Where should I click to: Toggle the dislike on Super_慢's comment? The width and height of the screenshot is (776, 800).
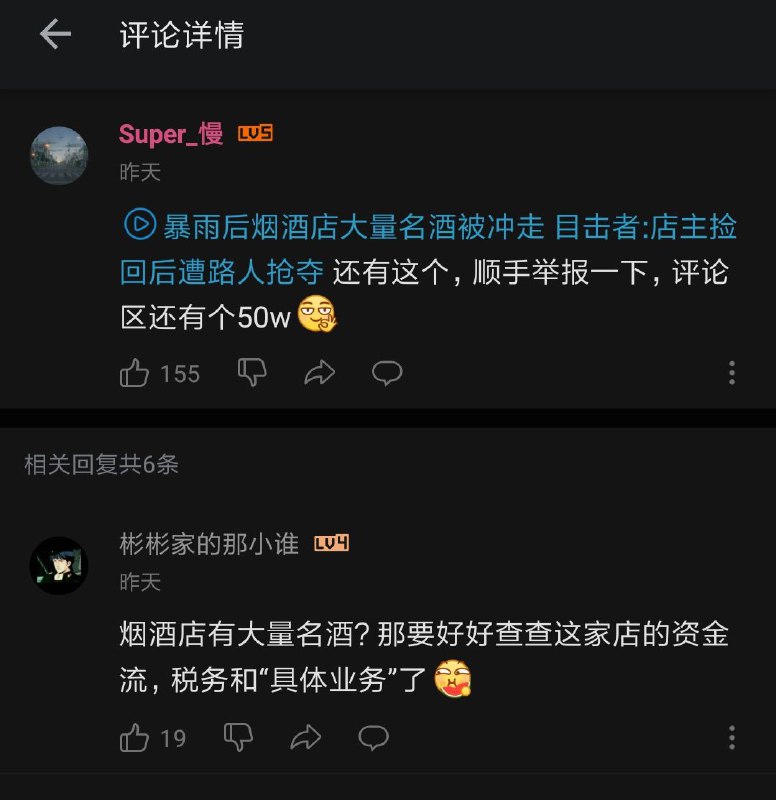click(251, 372)
